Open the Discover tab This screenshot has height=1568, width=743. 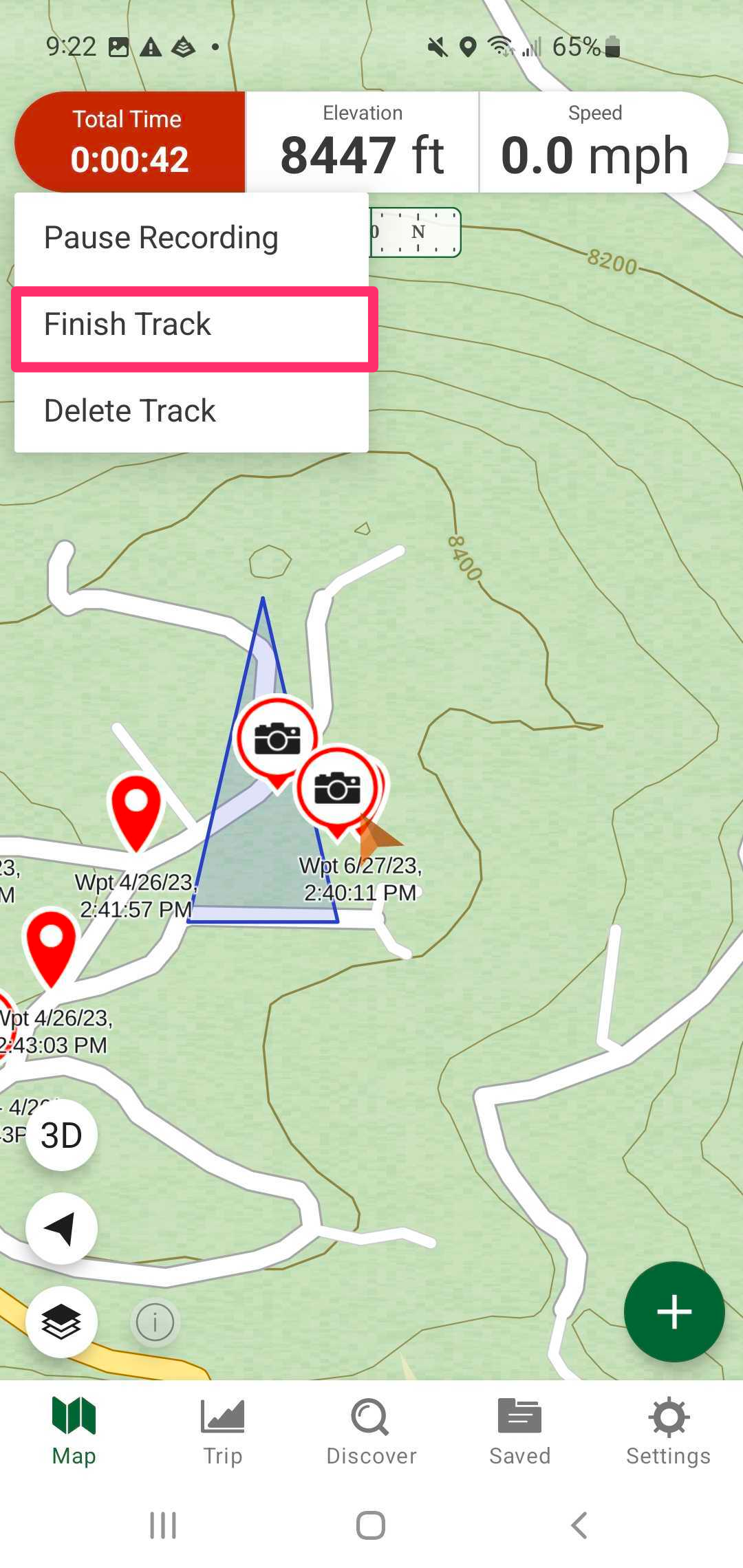[x=371, y=1432]
